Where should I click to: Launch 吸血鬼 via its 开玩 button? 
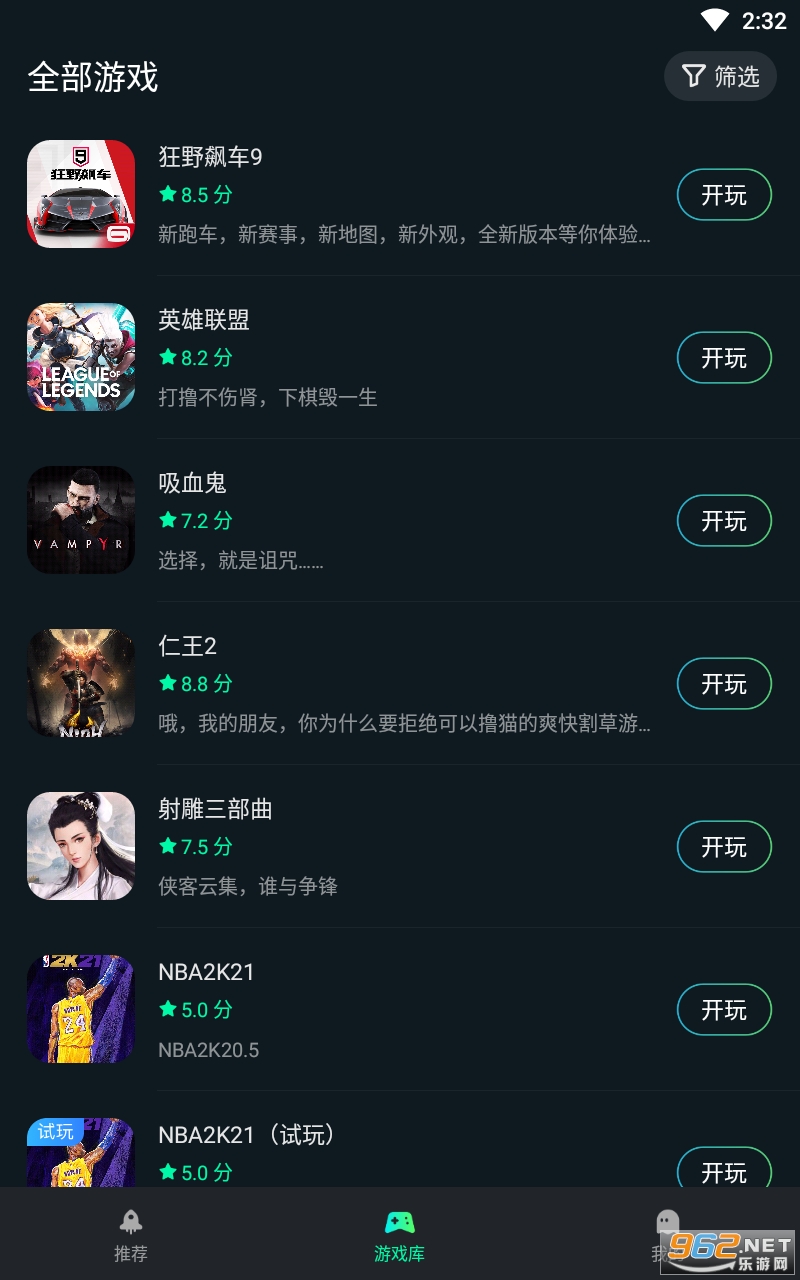coord(724,521)
